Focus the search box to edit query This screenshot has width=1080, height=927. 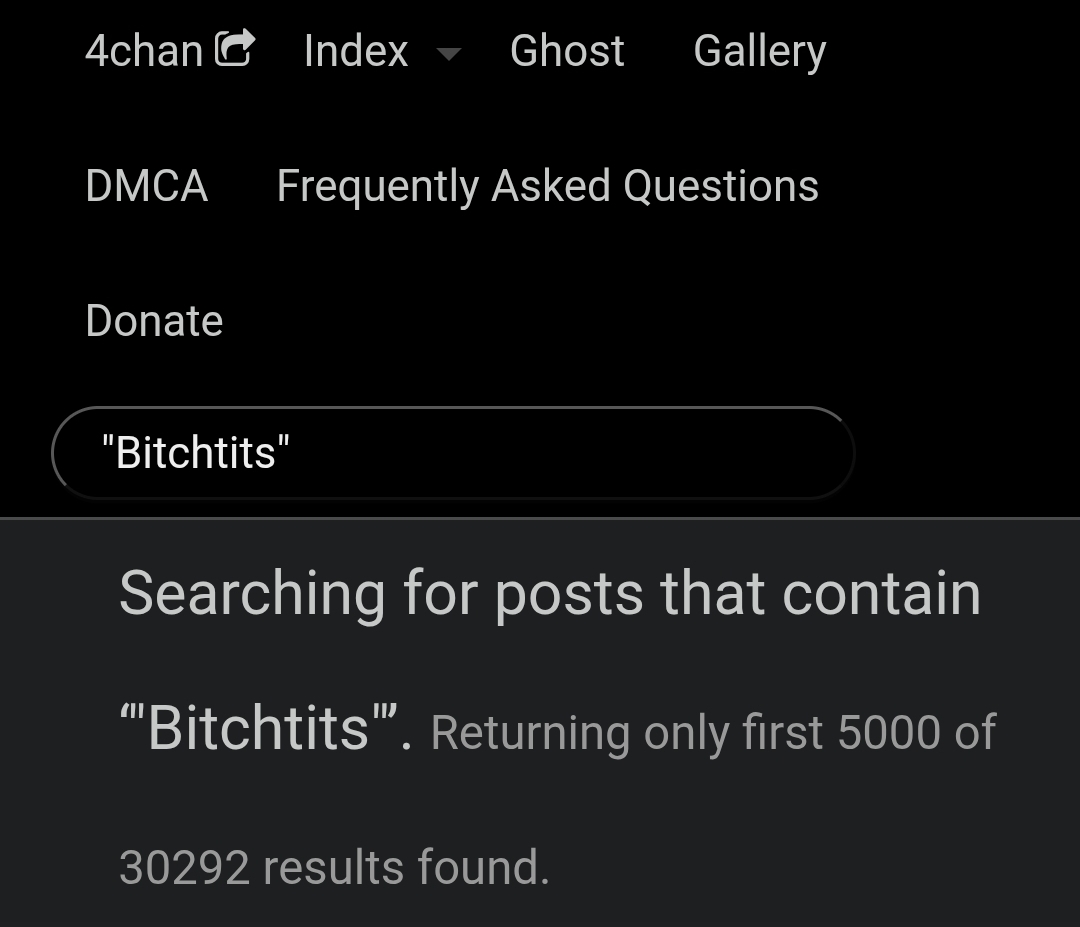coord(453,453)
